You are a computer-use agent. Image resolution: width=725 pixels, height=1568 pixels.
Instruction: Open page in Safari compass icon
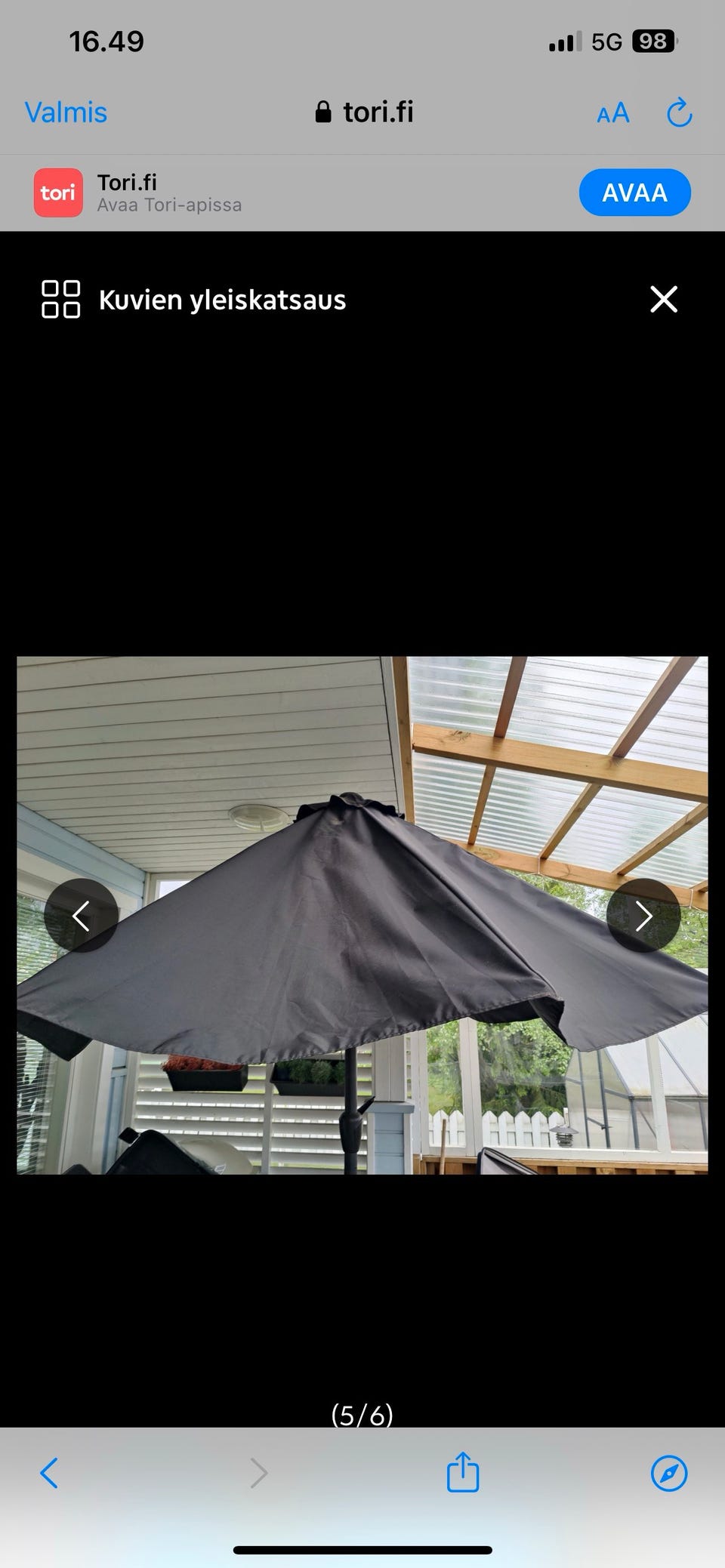[669, 1473]
